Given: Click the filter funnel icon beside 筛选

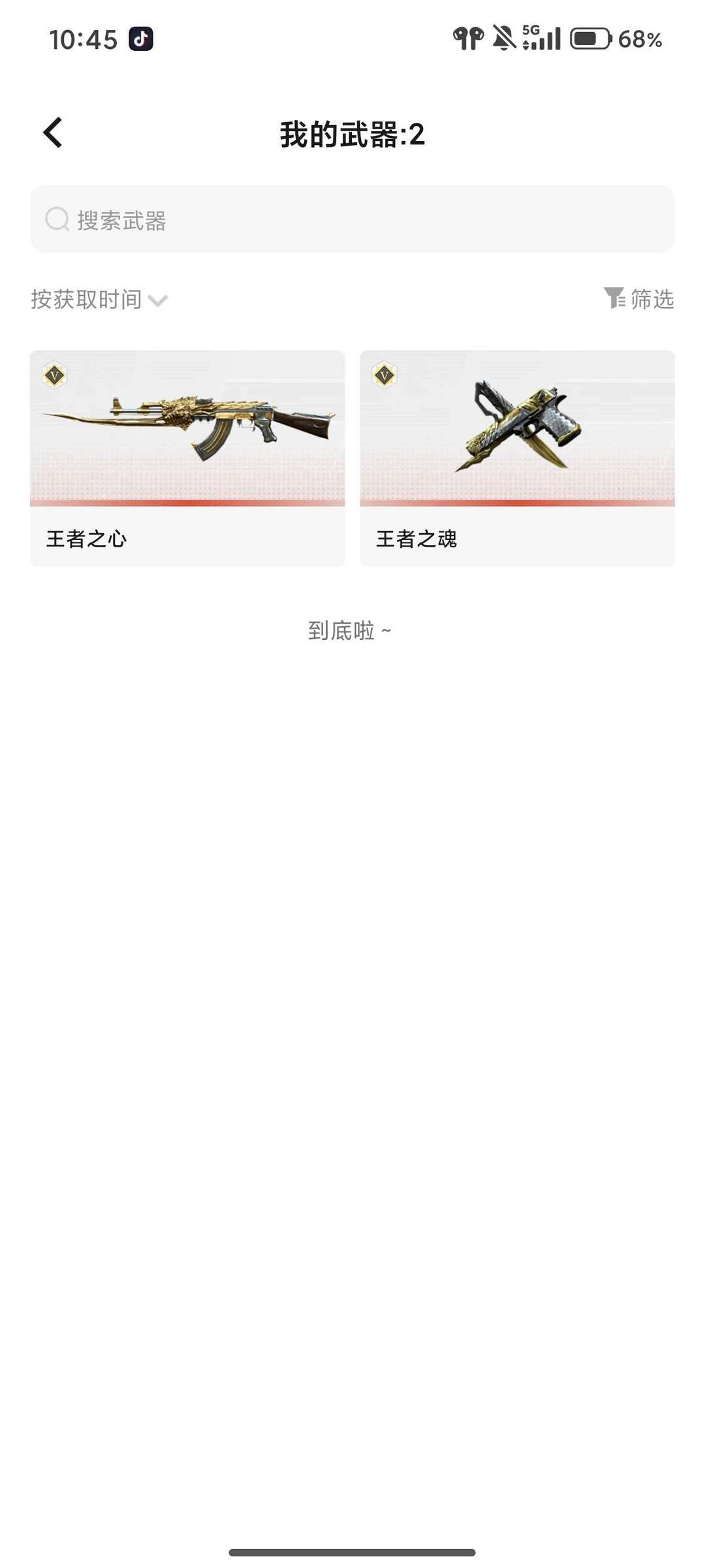Looking at the screenshot, I should point(614,300).
